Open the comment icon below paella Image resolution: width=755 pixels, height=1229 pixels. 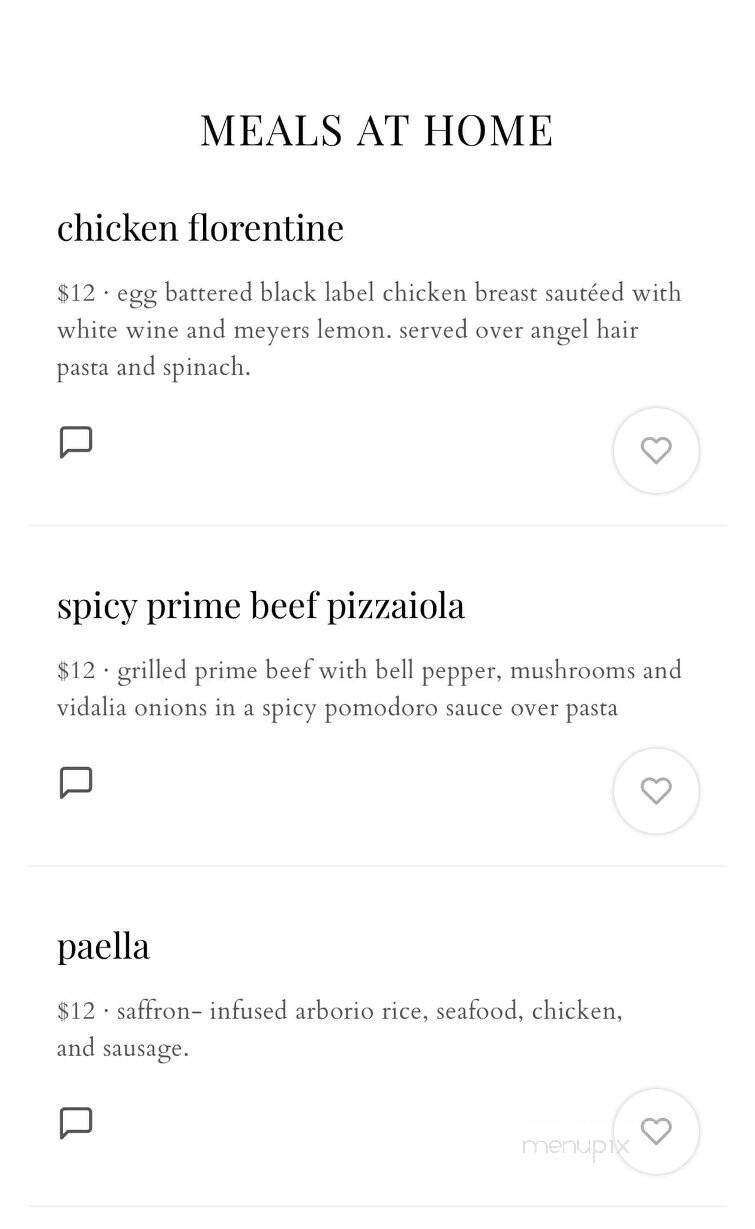click(x=76, y=1122)
